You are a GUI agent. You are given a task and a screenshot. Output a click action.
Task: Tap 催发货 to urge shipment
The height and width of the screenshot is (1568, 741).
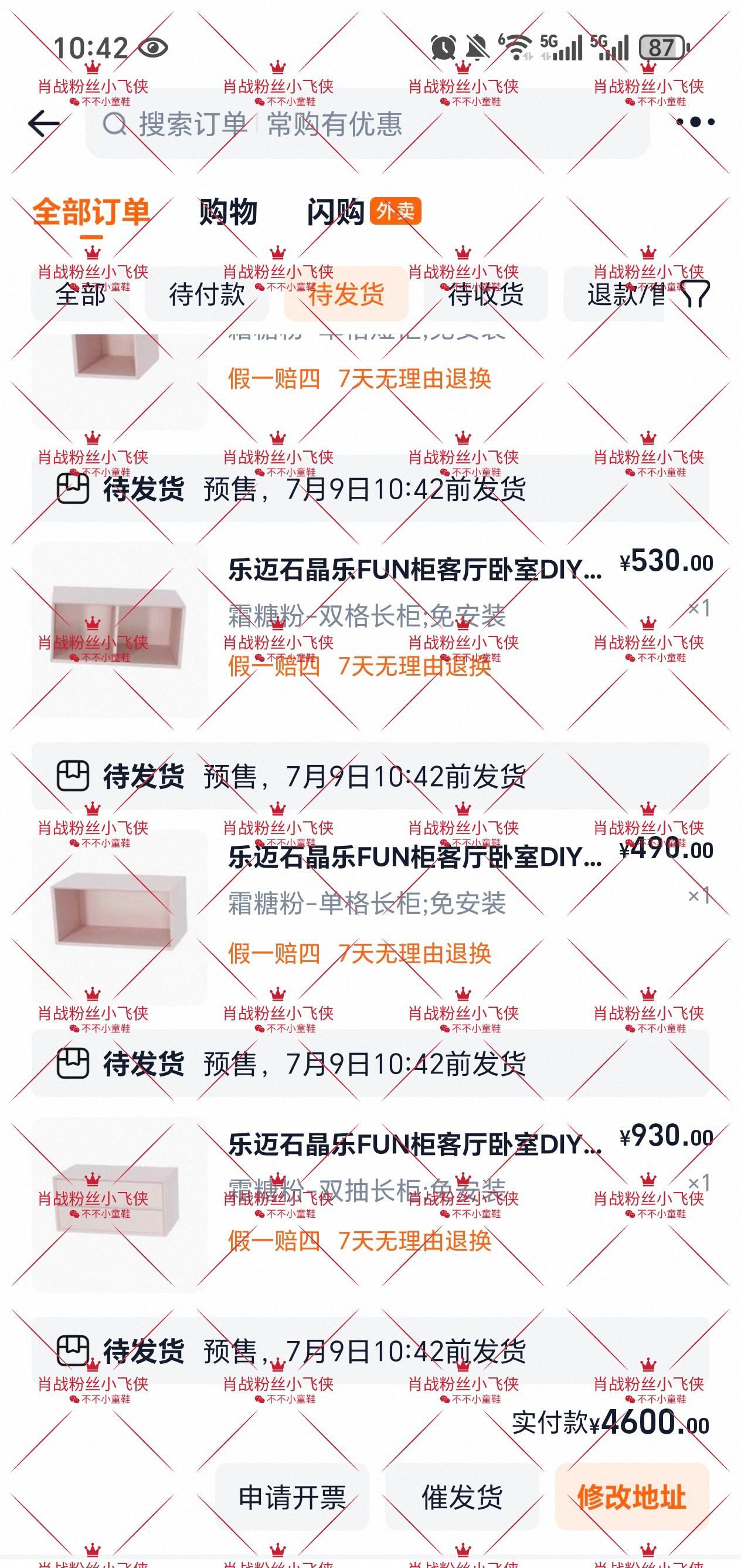(x=462, y=1498)
